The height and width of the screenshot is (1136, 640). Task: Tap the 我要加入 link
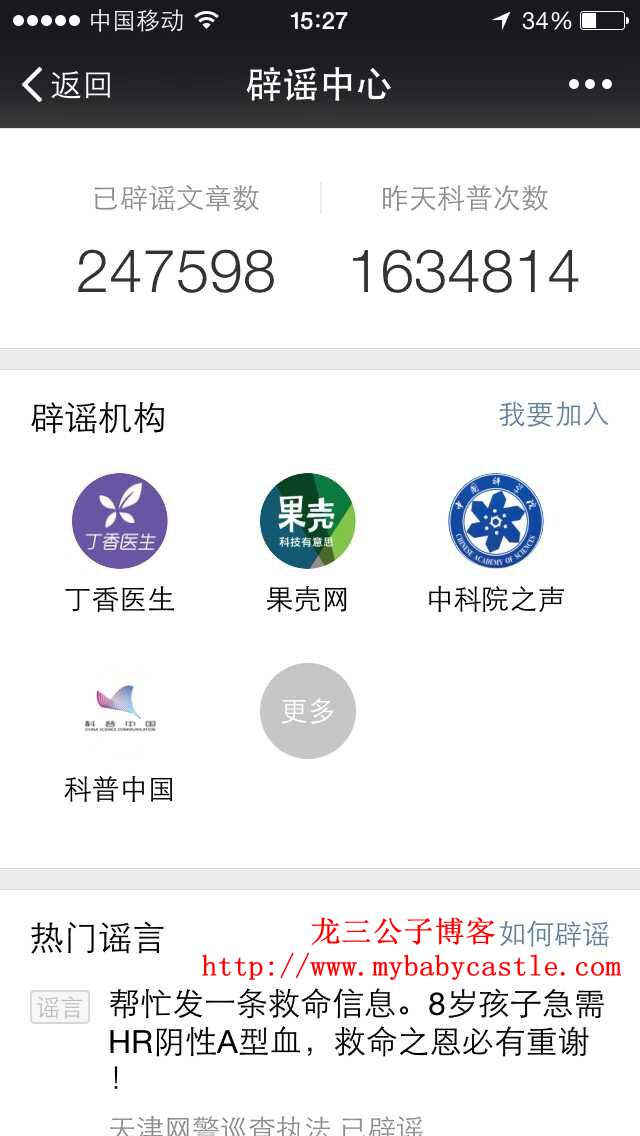pos(553,415)
